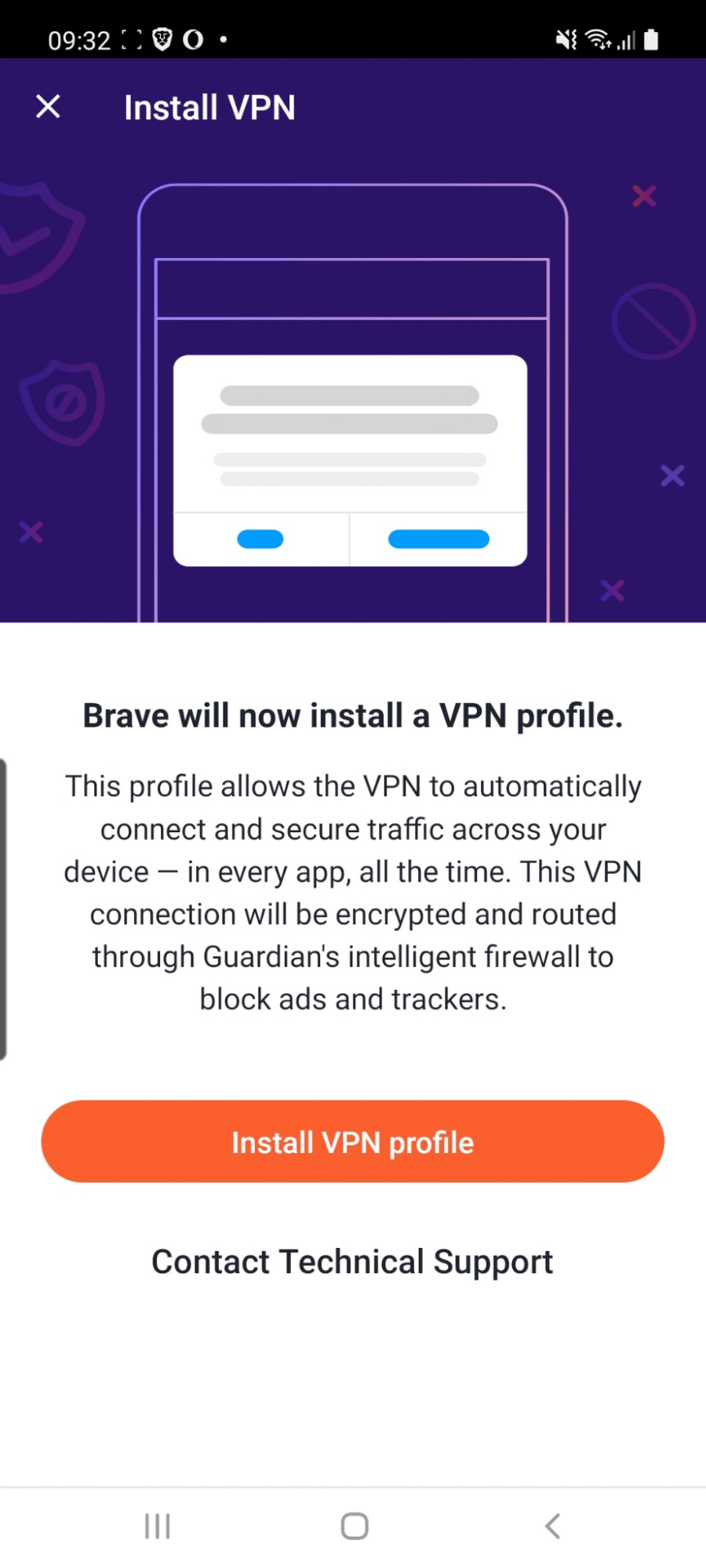This screenshot has width=706, height=1568.
Task: Open recent apps from navigation bar
Action: (x=157, y=1526)
